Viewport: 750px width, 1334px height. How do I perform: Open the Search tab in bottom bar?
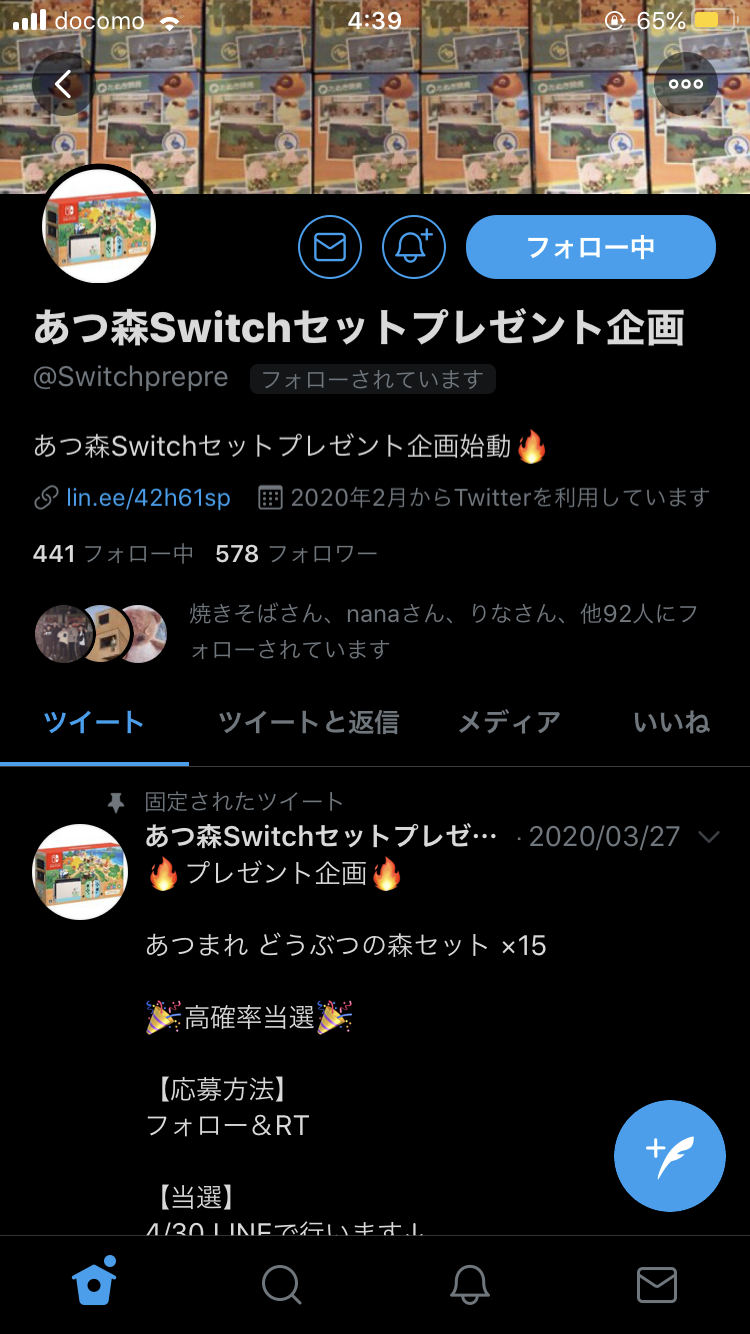point(282,1283)
